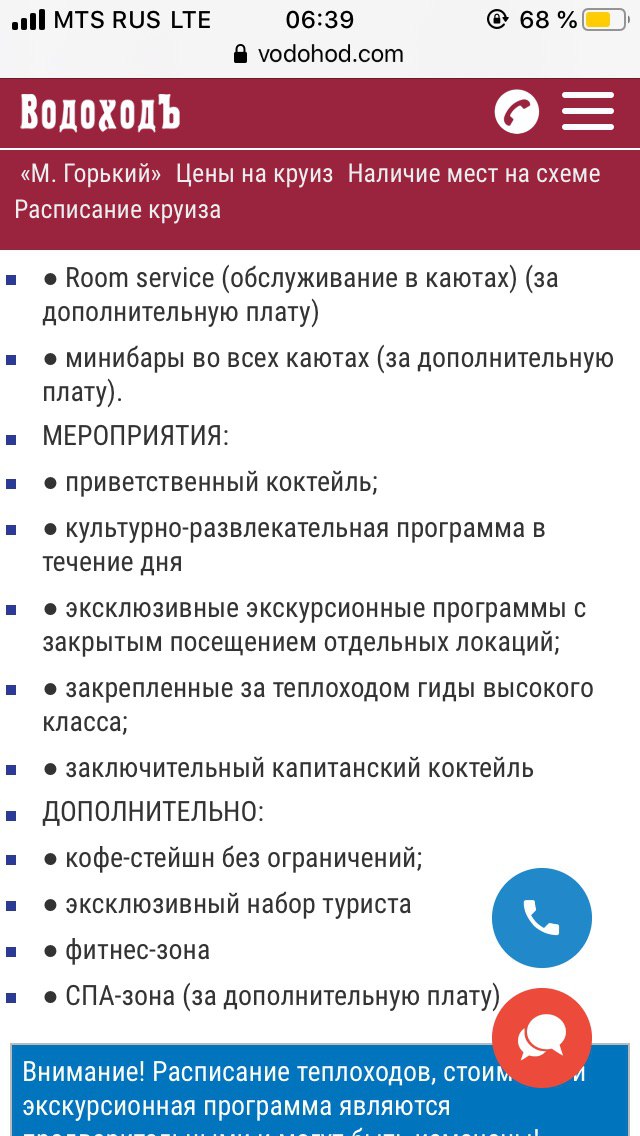Open Расписание круиза link
Image resolution: width=640 pixels, height=1136 pixels.
117,209
